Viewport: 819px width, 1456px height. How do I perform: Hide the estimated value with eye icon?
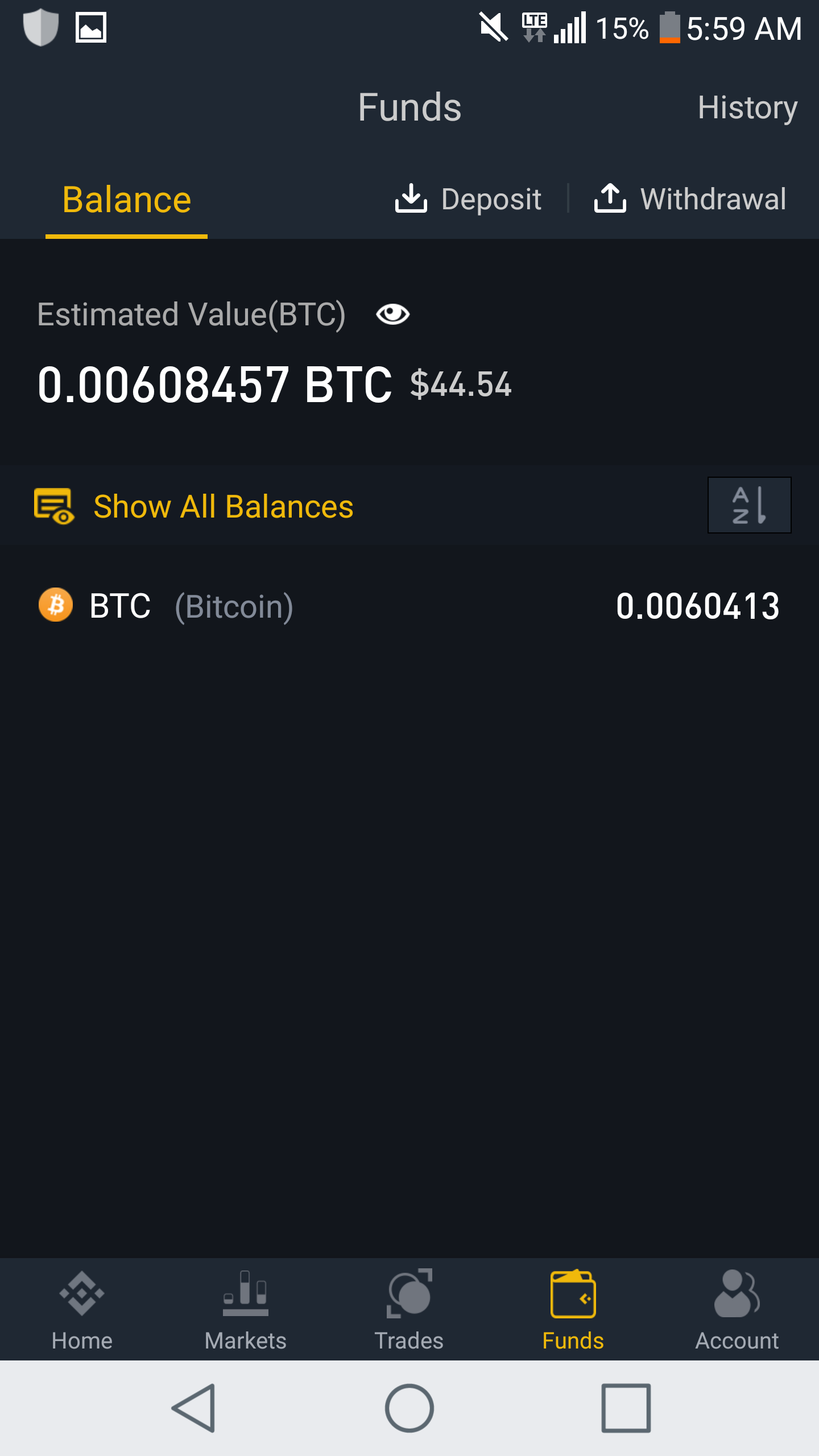(392, 315)
